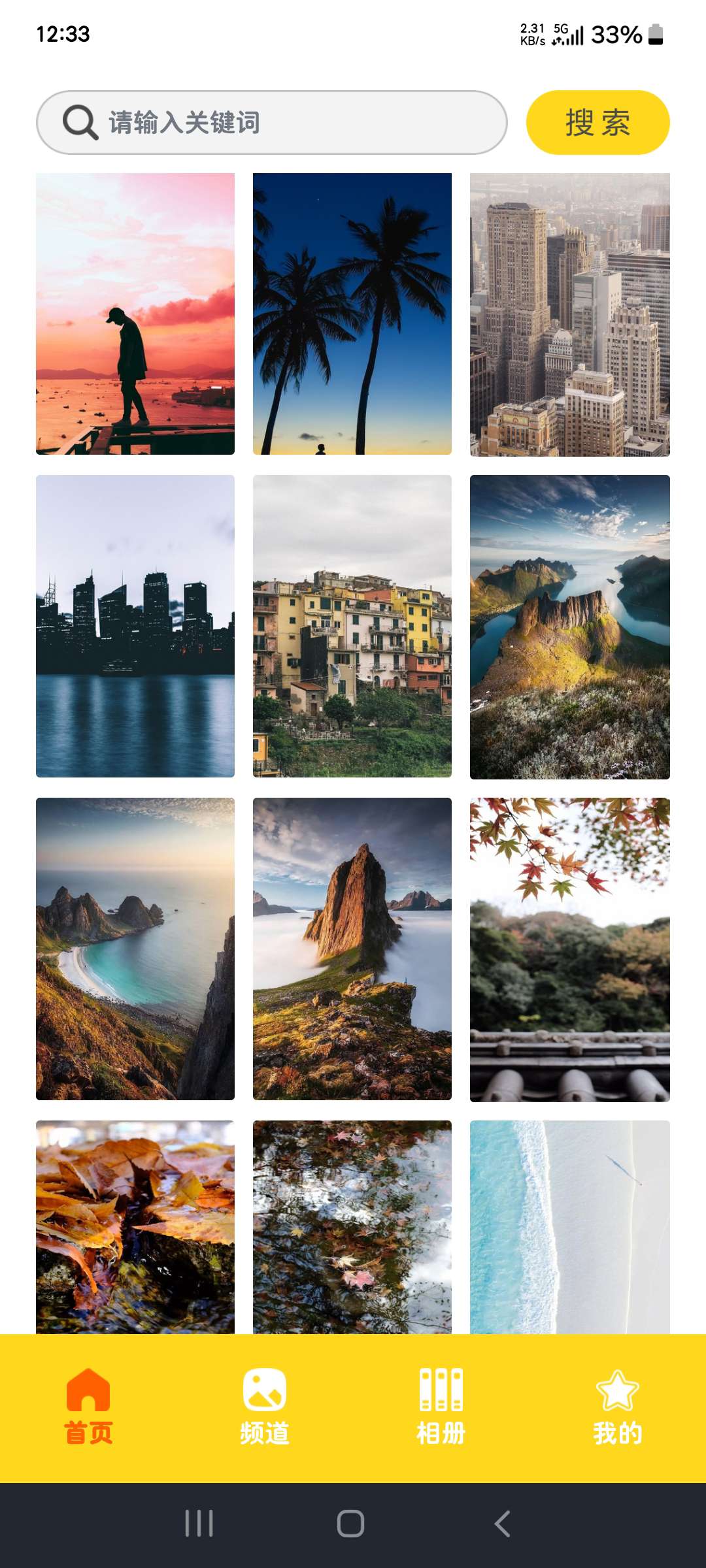This screenshot has width=706, height=1568.
Task: Open the turquoise bay beach wallpaper
Action: coord(135,949)
